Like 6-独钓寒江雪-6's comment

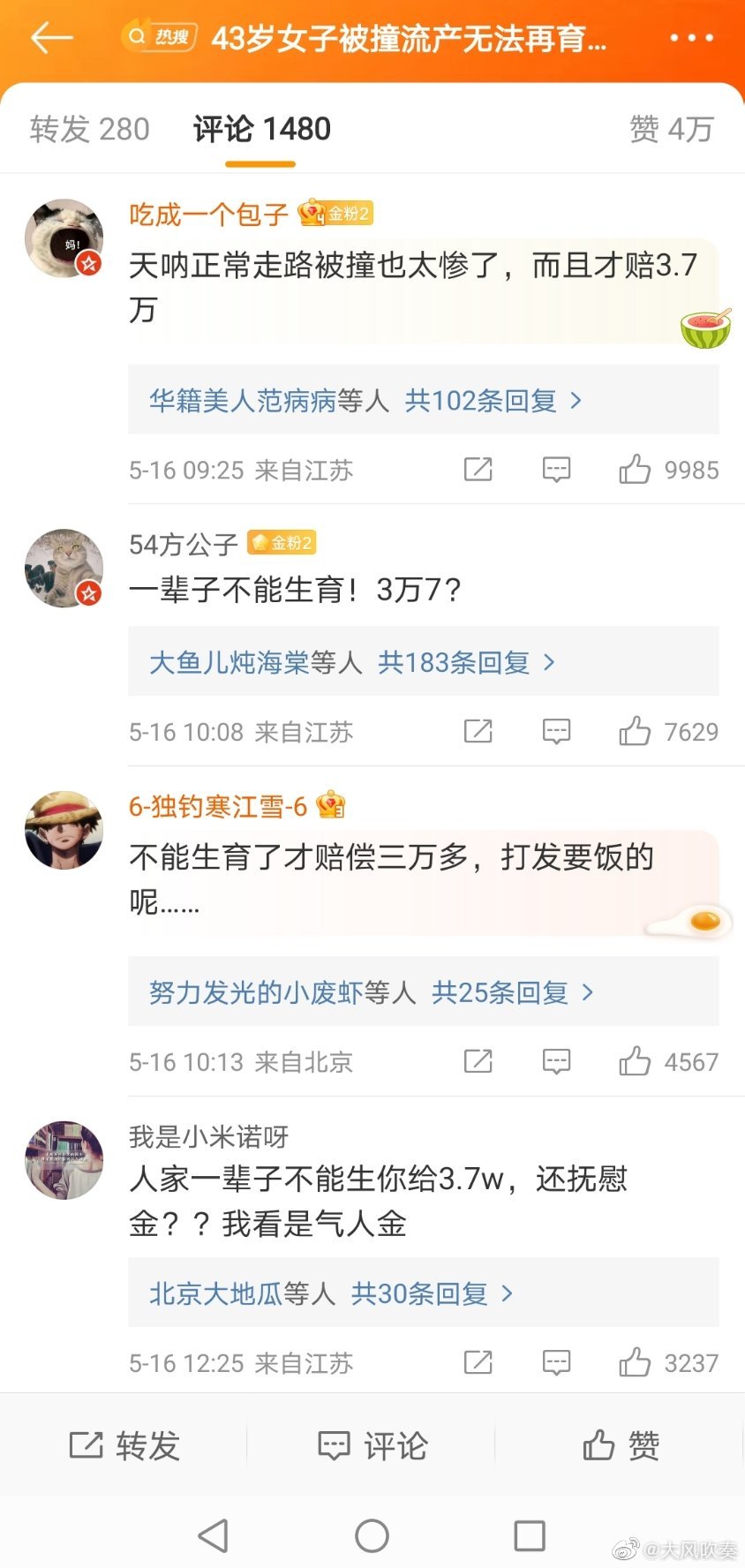pos(635,1061)
